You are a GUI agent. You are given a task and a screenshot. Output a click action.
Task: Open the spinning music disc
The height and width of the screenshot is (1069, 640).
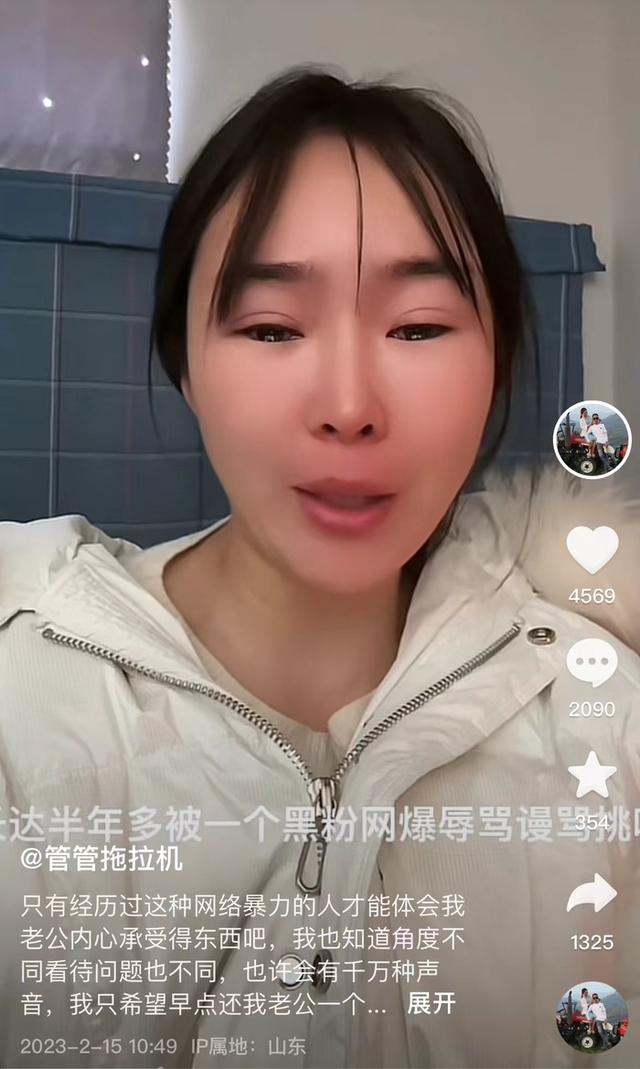pos(592,1017)
